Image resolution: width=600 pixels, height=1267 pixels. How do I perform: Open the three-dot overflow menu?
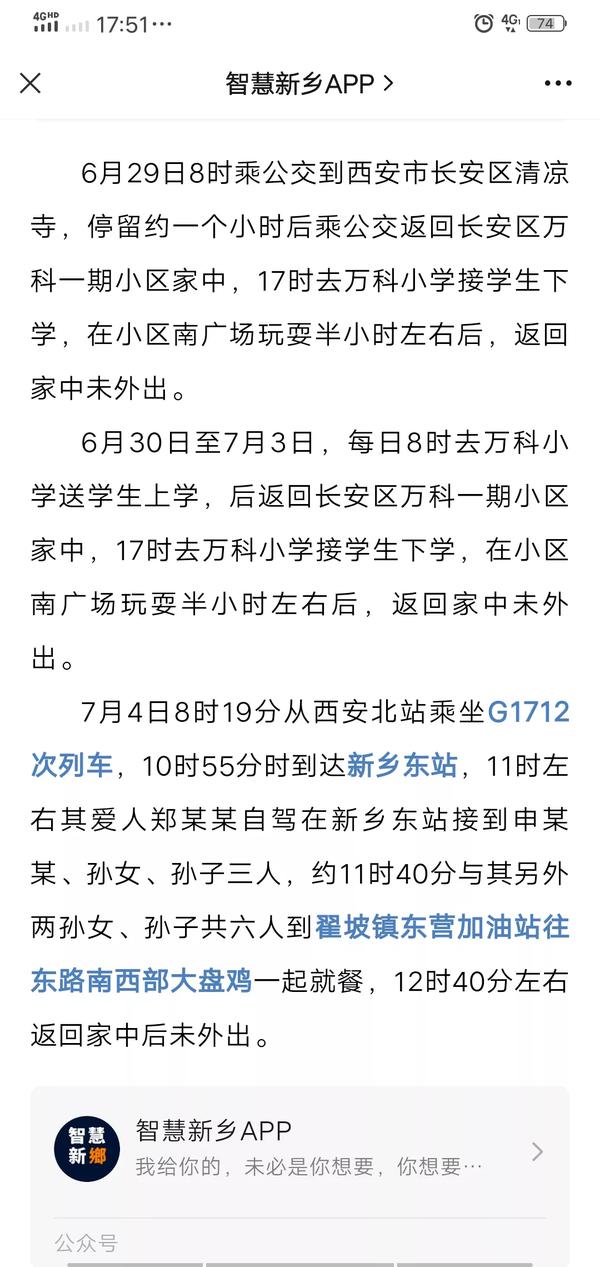pos(558,83)
